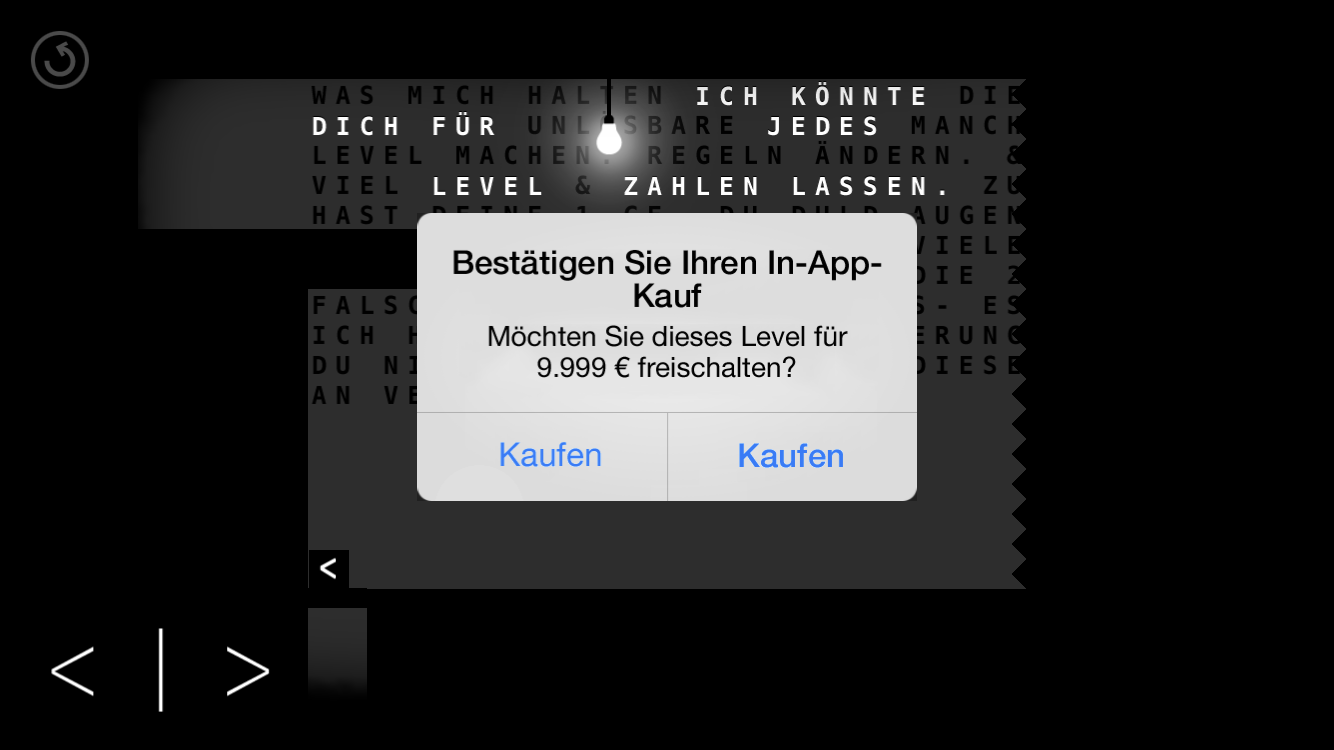The image size is (1334, 750).
Task: Tap the restart level circular arrow icon
Action: [x=60, y=60]
